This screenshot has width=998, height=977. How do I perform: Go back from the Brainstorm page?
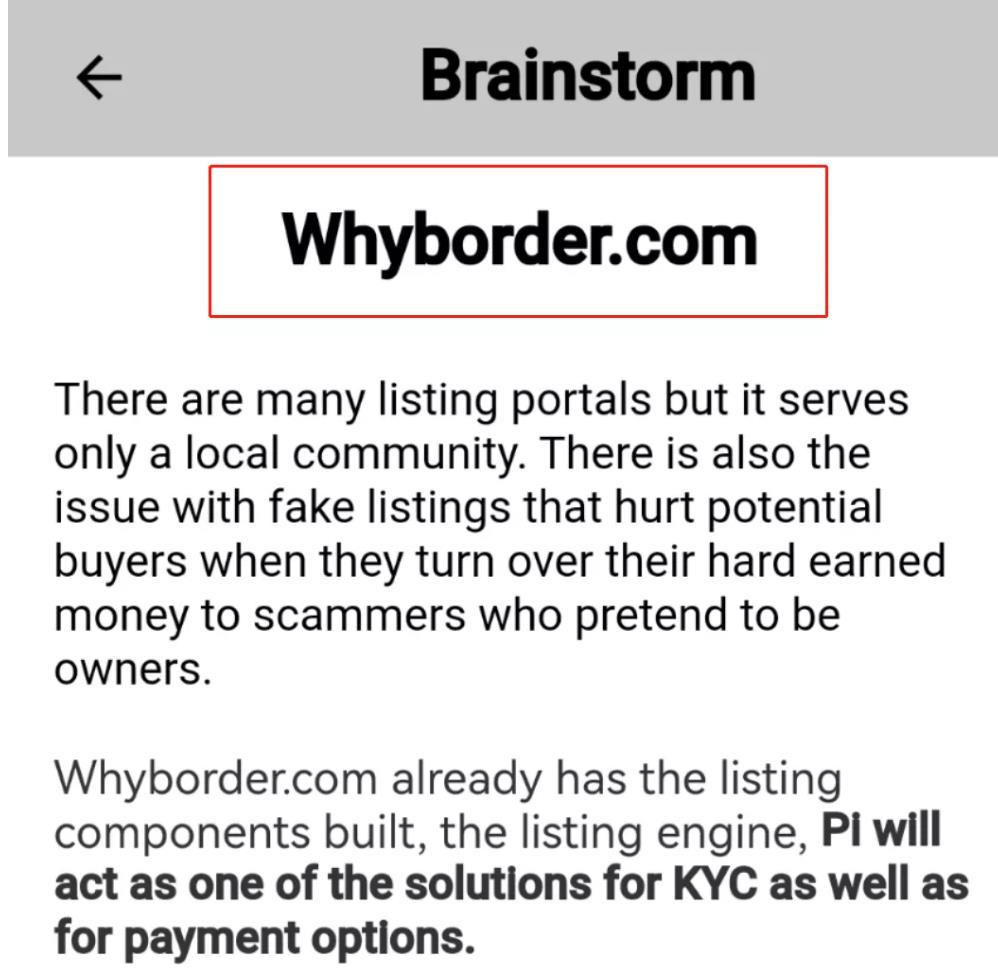point(99,78)
